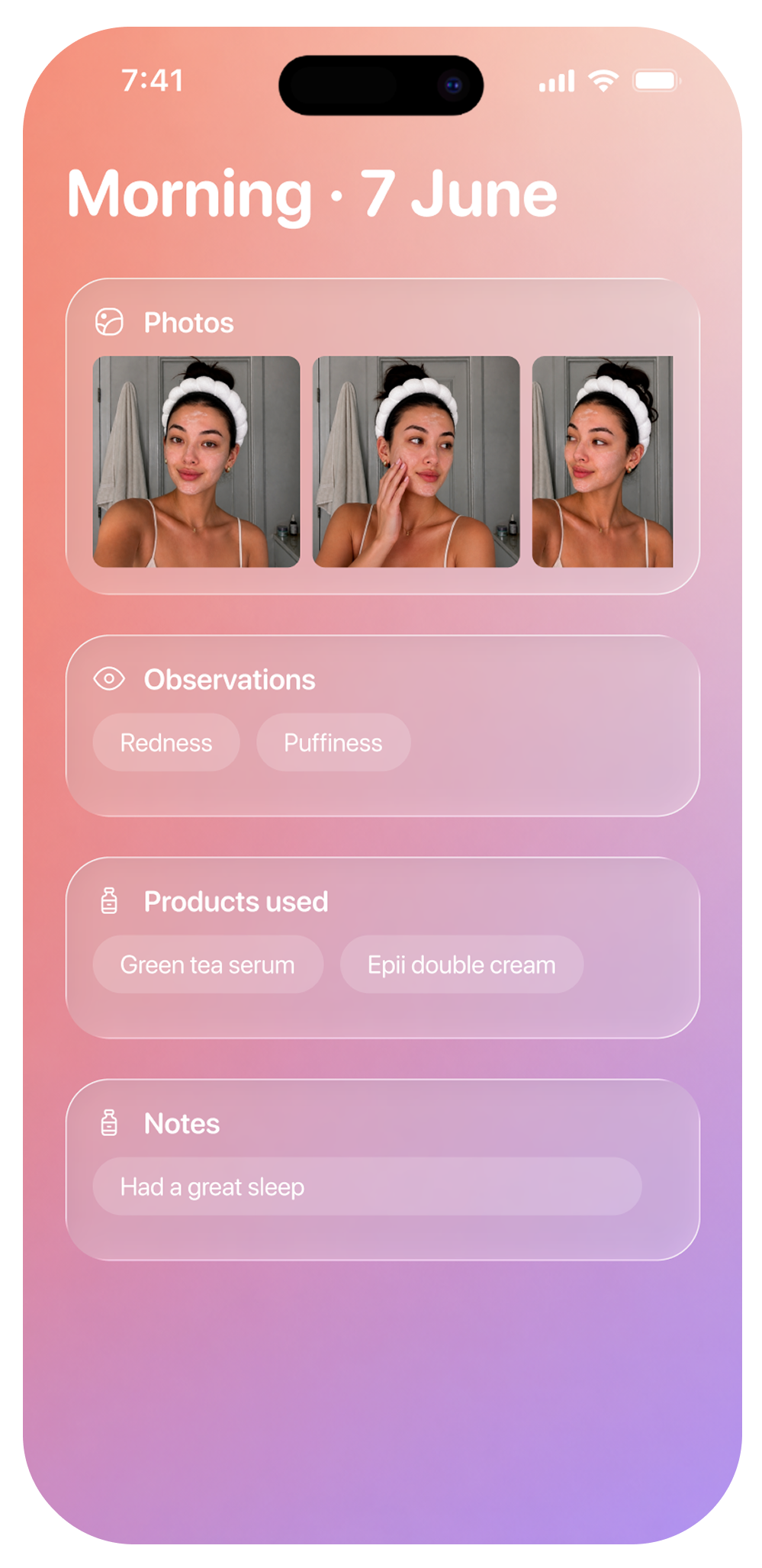Tap the Green tea serum product chip
This screenshot has height=1568, width=762.
click(207, 964)
